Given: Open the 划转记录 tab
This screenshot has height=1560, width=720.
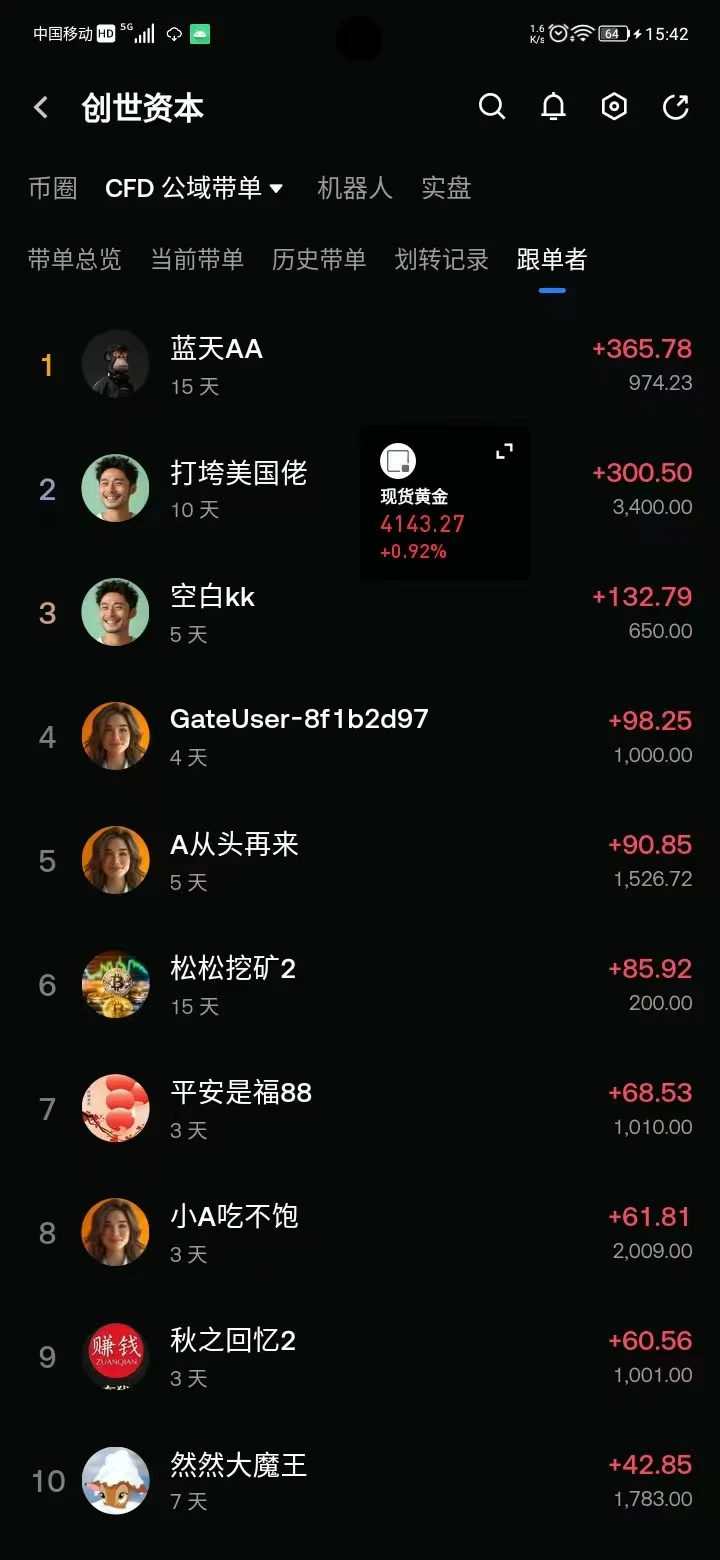Looking at the screenshot, I should point(442,260).
